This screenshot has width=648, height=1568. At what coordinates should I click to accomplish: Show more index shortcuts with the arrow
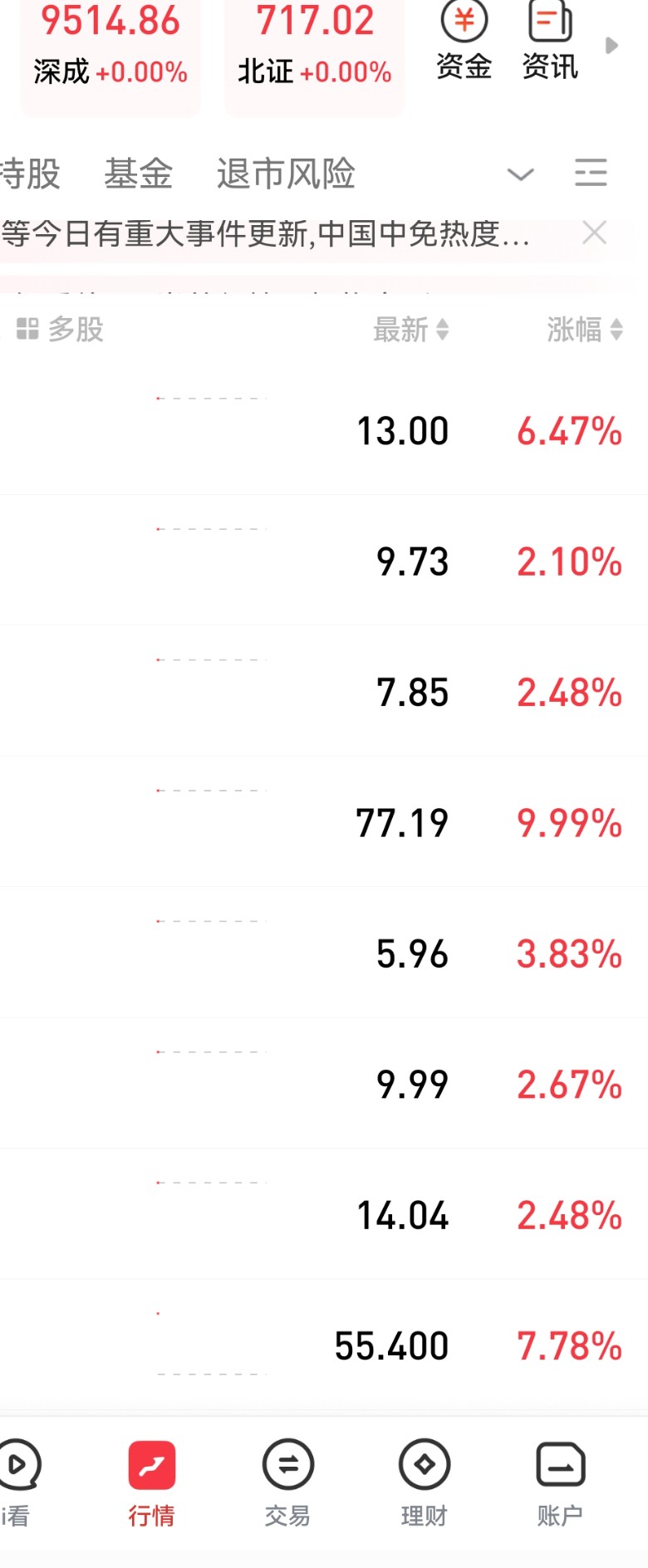click(x=612, y=46)
